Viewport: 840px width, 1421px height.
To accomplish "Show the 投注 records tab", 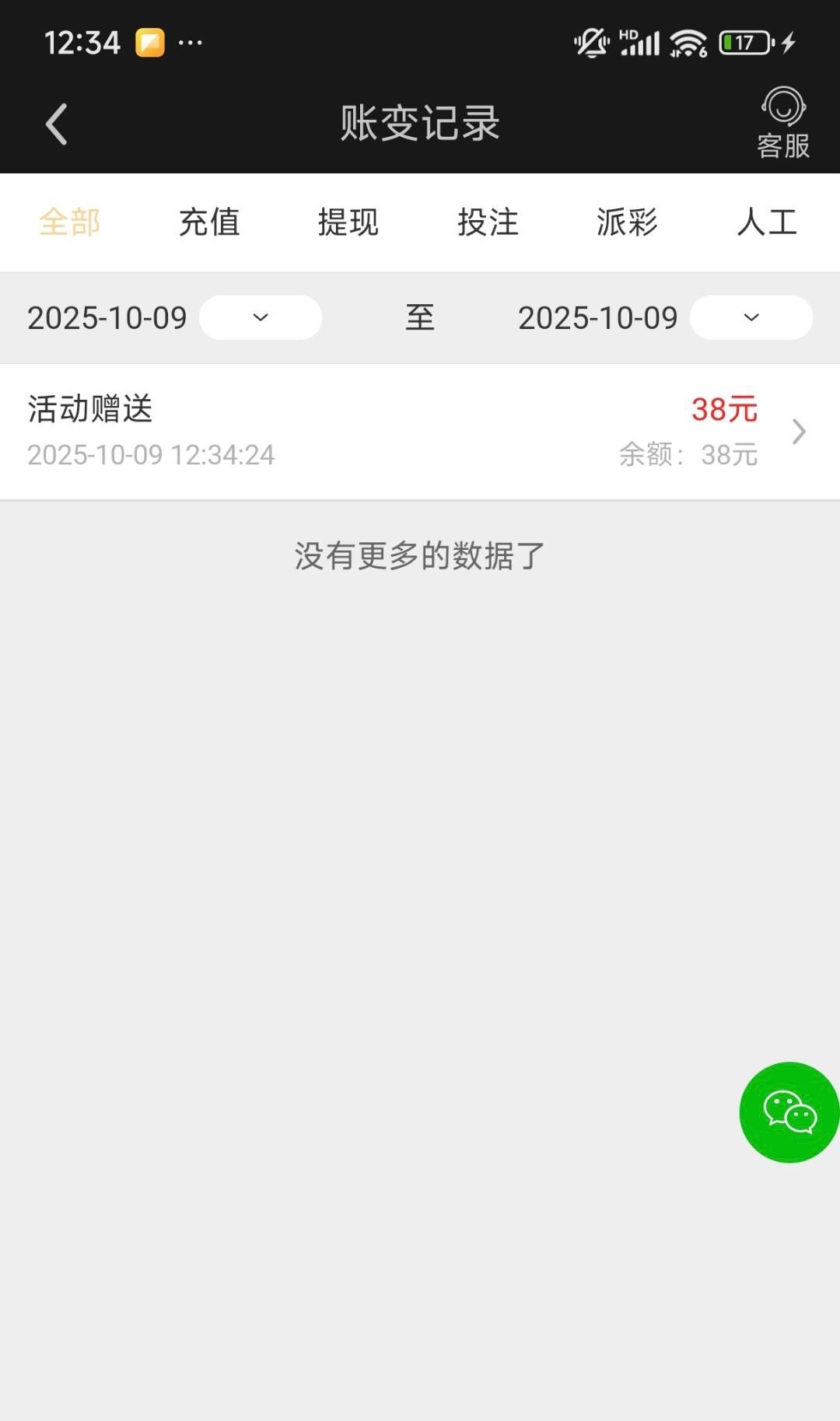I will (x=488, y=222).
